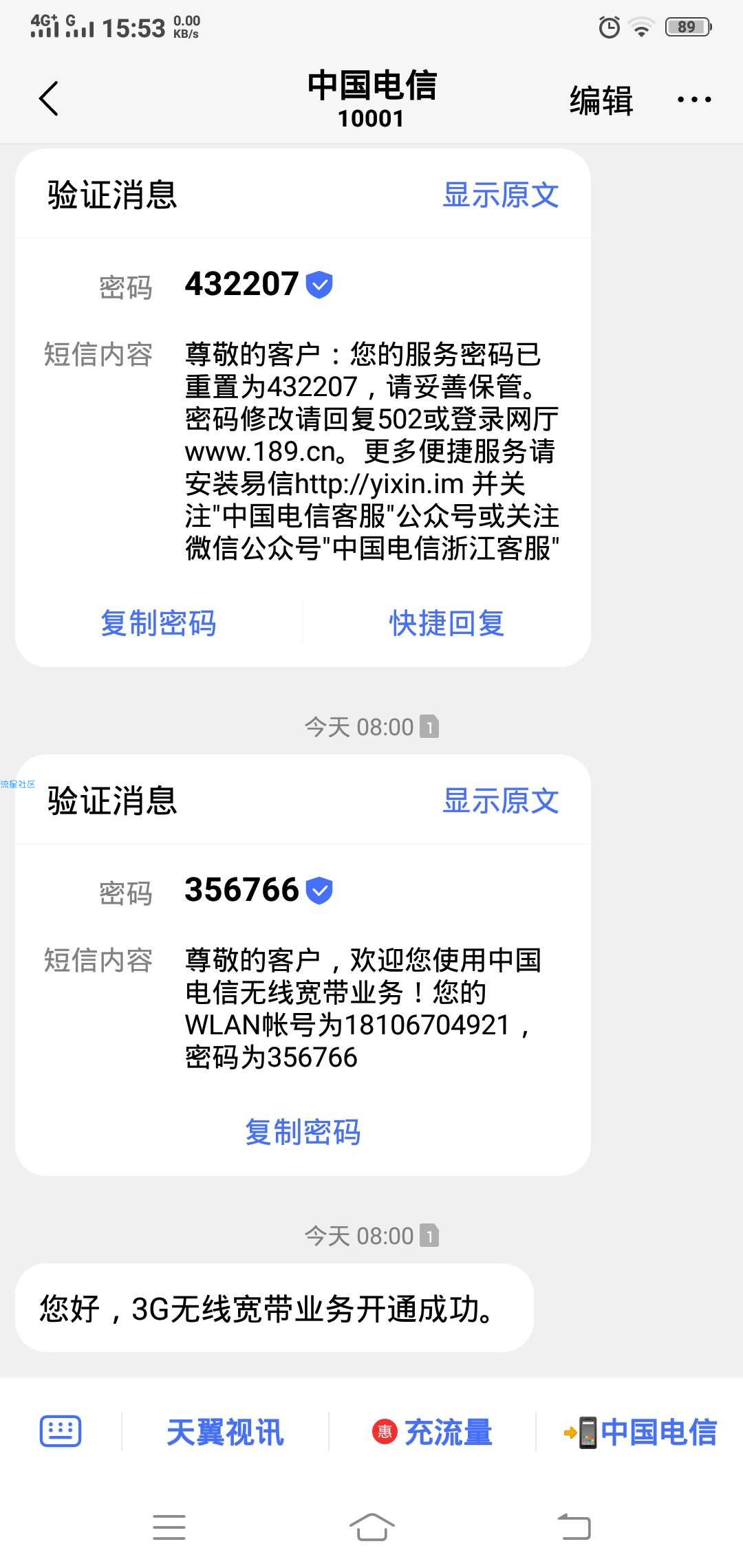The image size is (743, 1568).
Task: Tap 编辑 to edit messages
Action: [601, 100]
